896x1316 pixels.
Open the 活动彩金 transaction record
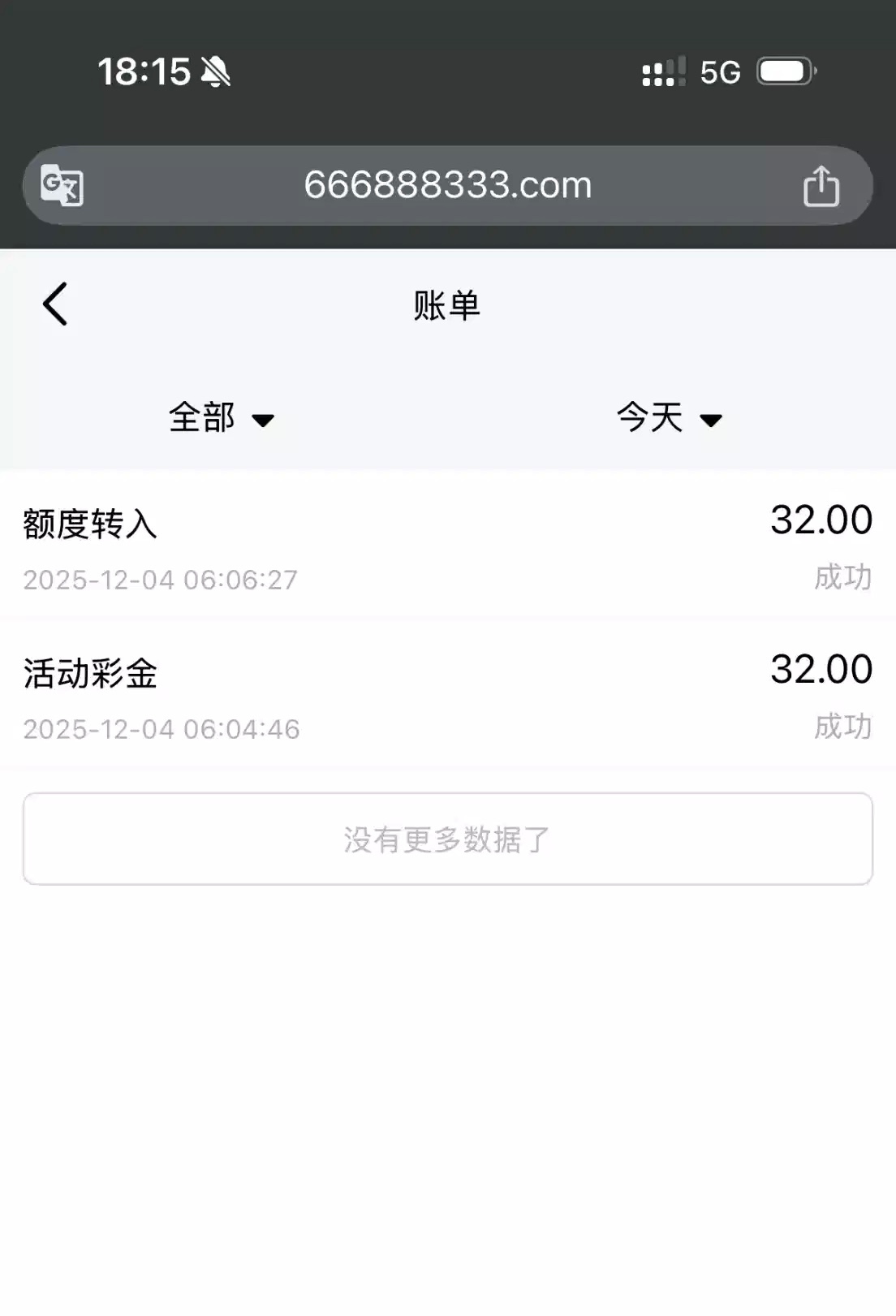447,696
